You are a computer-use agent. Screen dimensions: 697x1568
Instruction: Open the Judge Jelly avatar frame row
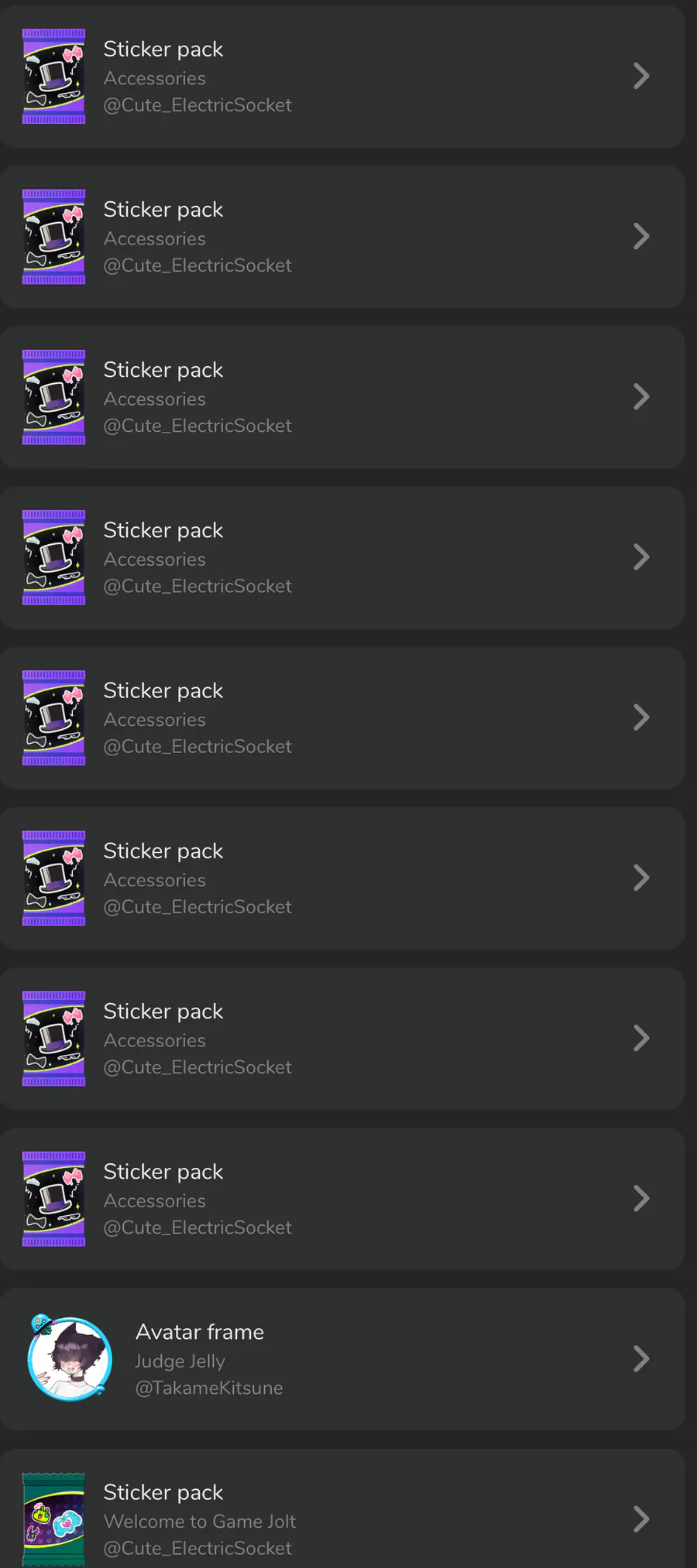342,1359
